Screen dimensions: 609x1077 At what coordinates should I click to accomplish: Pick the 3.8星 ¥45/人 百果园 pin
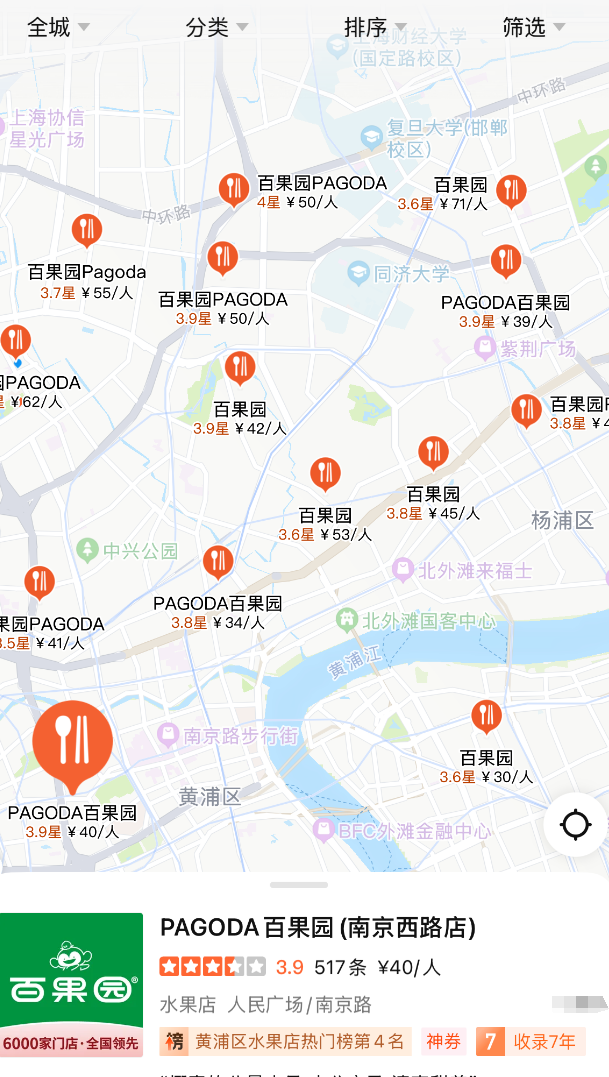point(433,451)
